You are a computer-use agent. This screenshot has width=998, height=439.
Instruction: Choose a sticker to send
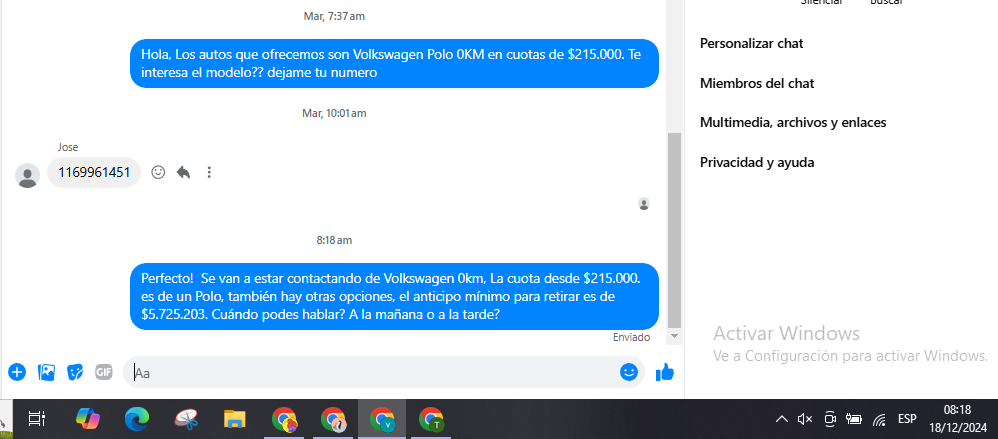click(x=75, y=372)
